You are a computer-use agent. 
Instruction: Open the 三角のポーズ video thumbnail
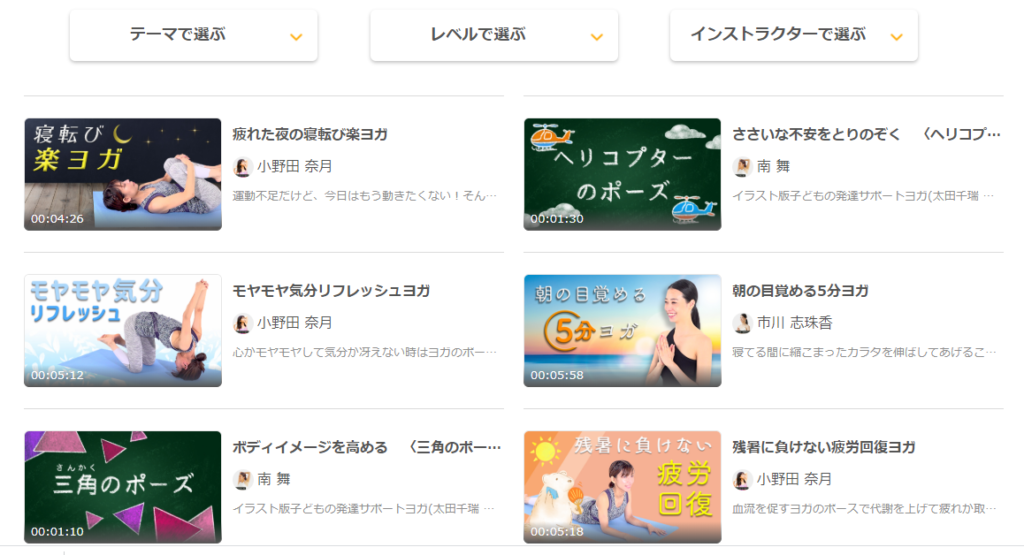[x=123, y=487]
